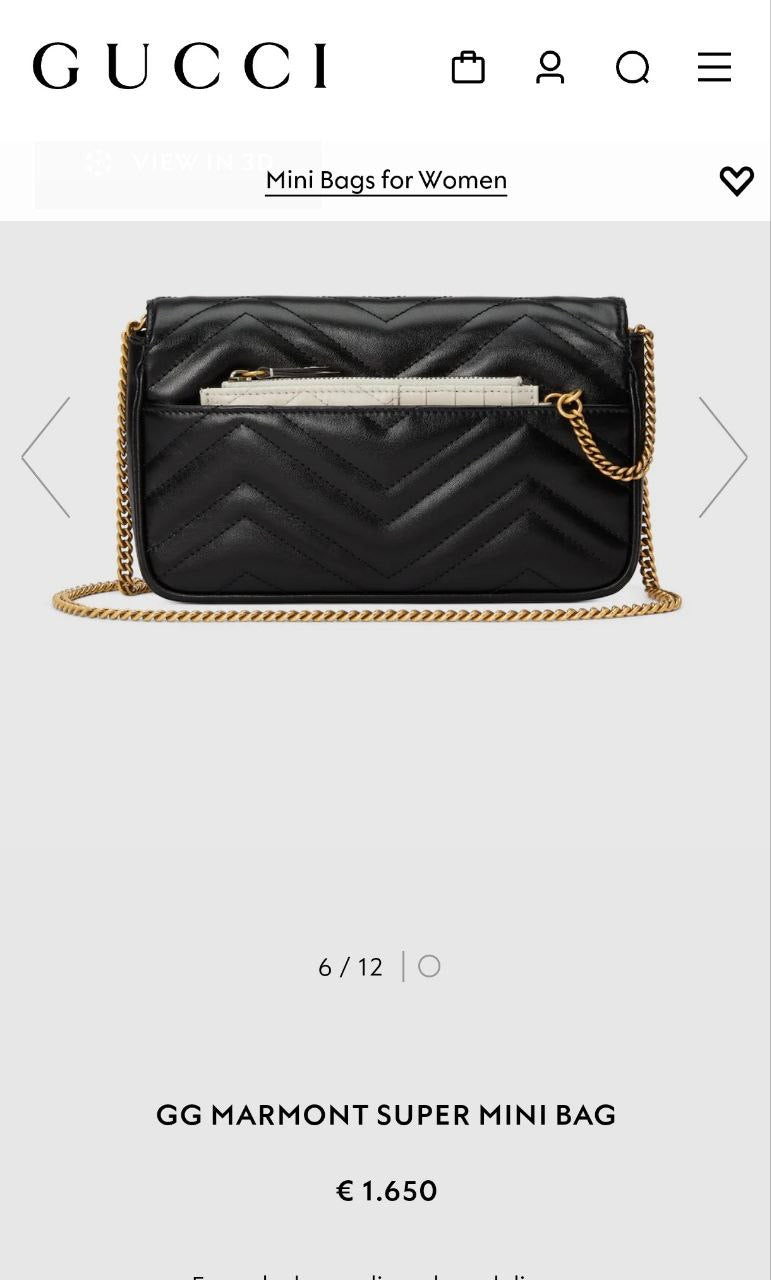Open the shopping bag
Viewport: 771px width, 1280px height.
point(468,68)
